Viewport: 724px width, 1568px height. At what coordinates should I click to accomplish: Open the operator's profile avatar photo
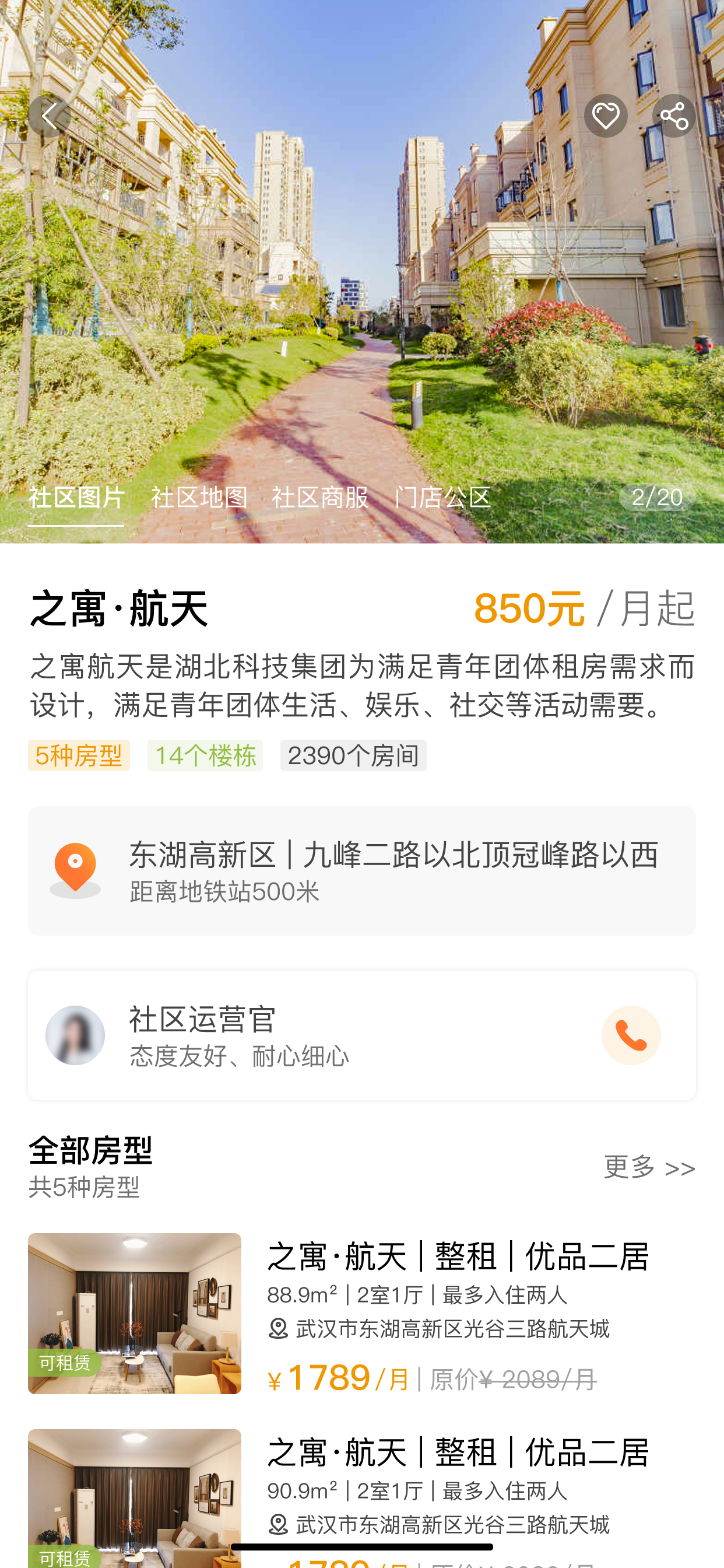pyautogui.click(x=75, y=1035)
